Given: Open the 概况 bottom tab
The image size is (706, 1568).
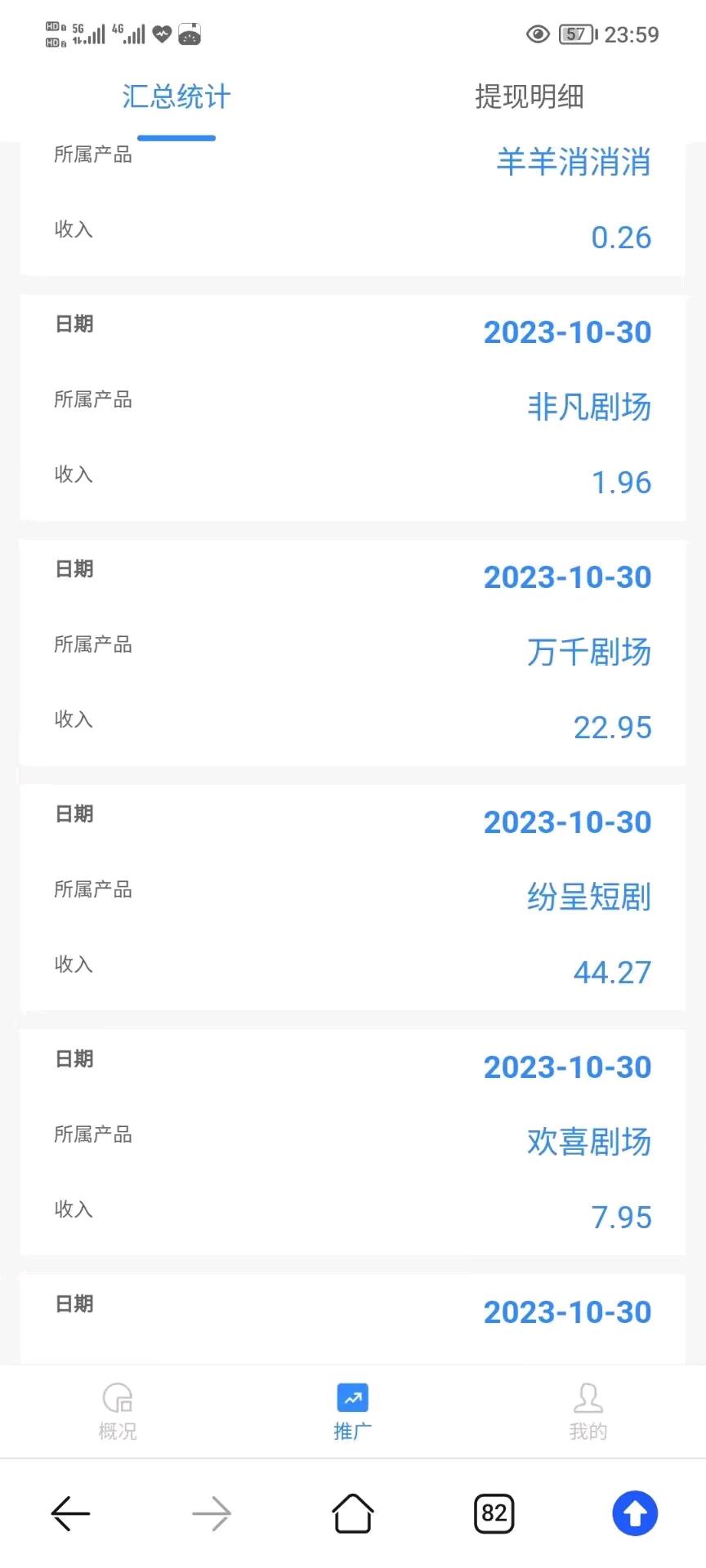Looking at the screenshot, I should coord(118,1411).
